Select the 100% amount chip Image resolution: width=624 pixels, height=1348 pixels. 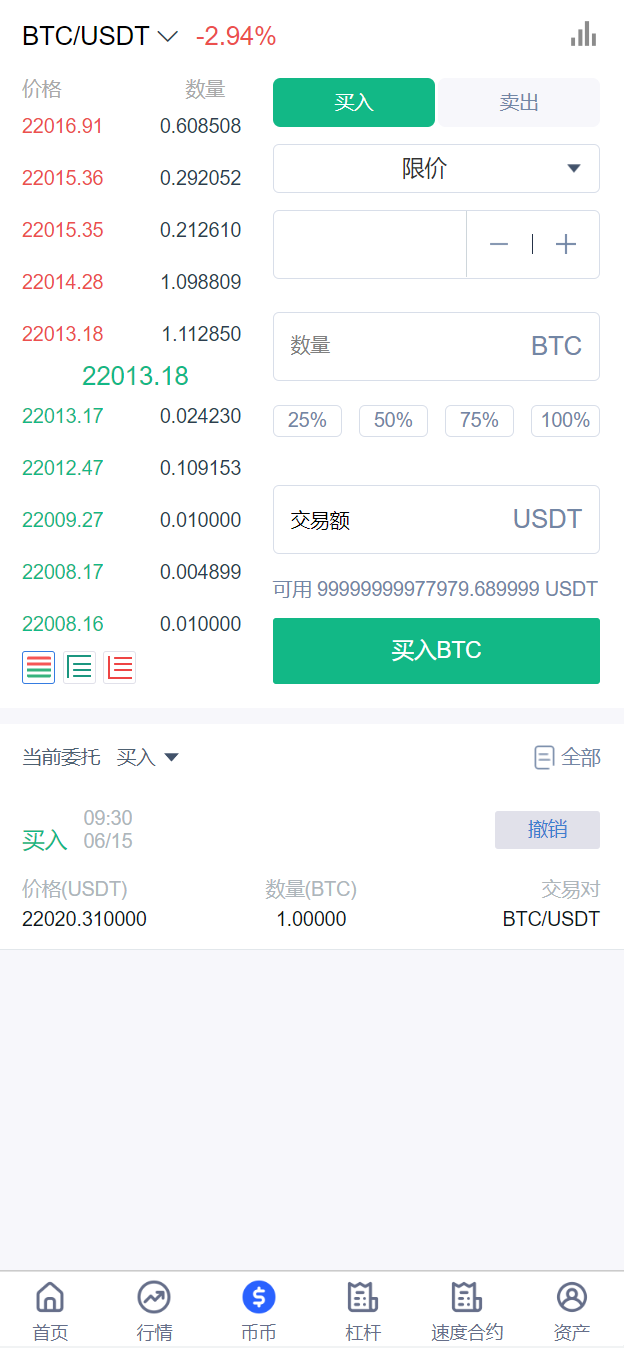pos(565,421)
